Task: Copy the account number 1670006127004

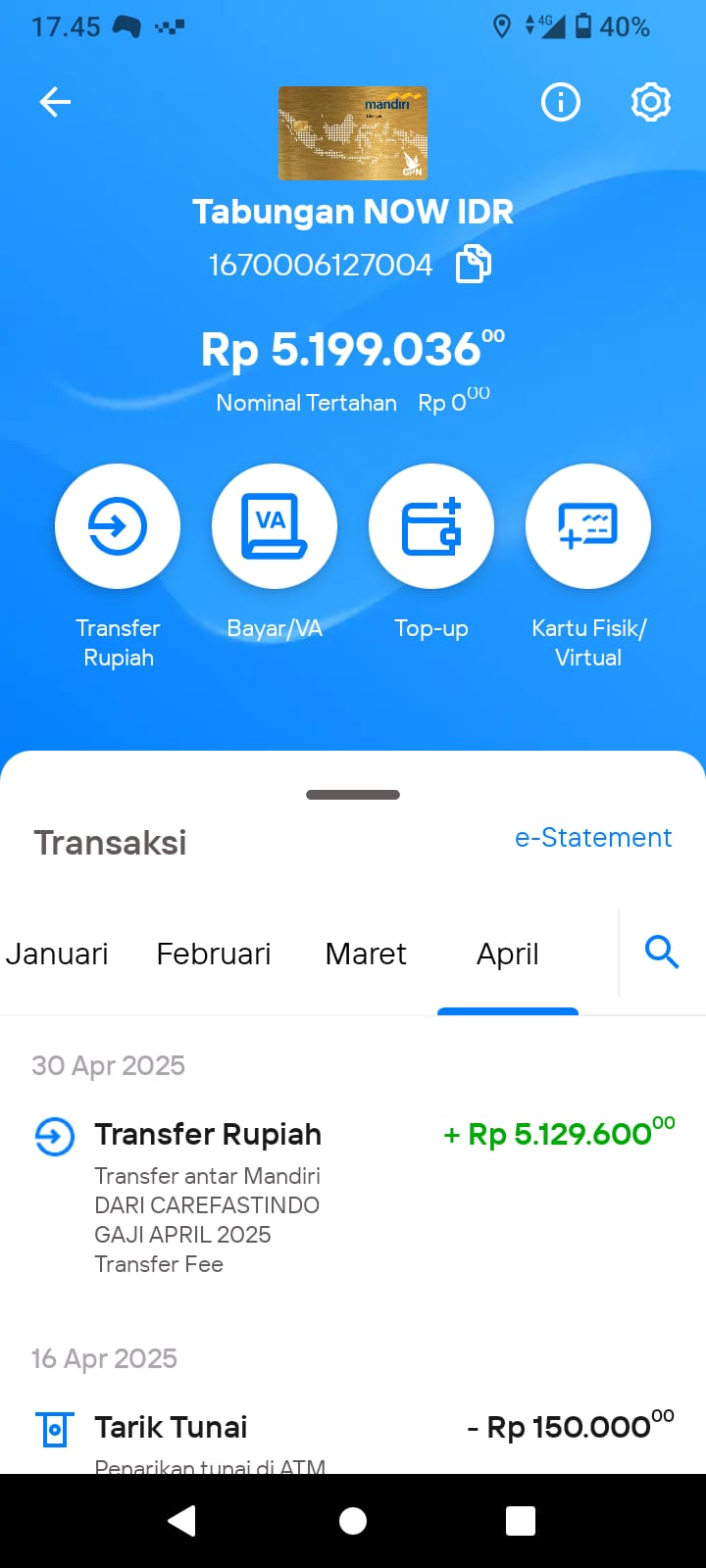Action: (x=474, y=264)
